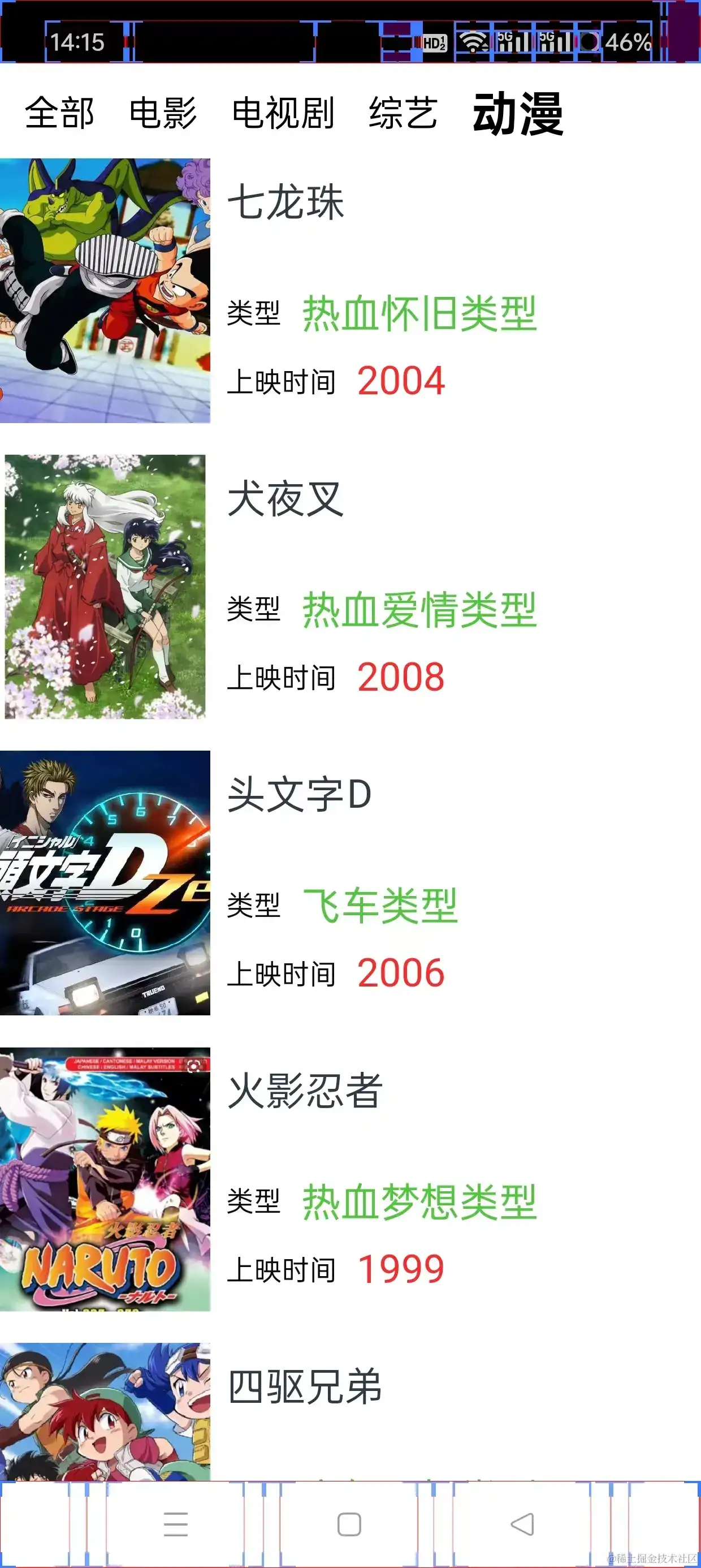The image size is (701, 1568).
Task: Switch to the 电影 tab
Action: 163,113
